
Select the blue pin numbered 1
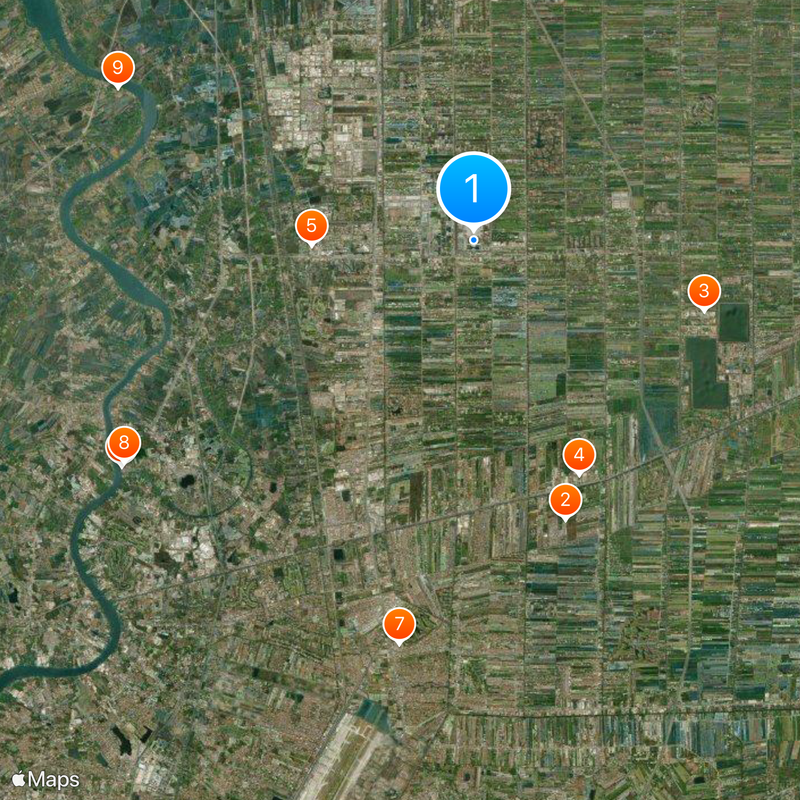point(473,188)
